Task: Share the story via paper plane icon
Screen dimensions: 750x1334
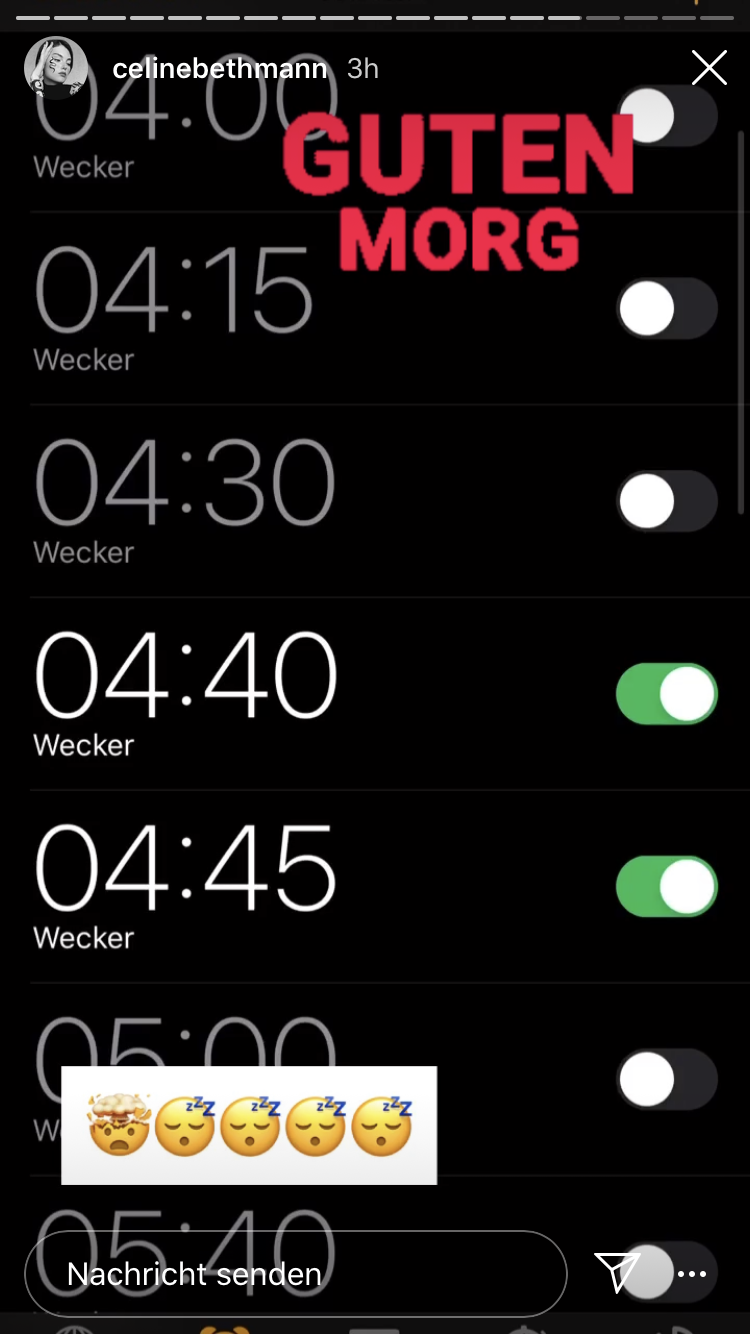Action: click(617, 1272)
